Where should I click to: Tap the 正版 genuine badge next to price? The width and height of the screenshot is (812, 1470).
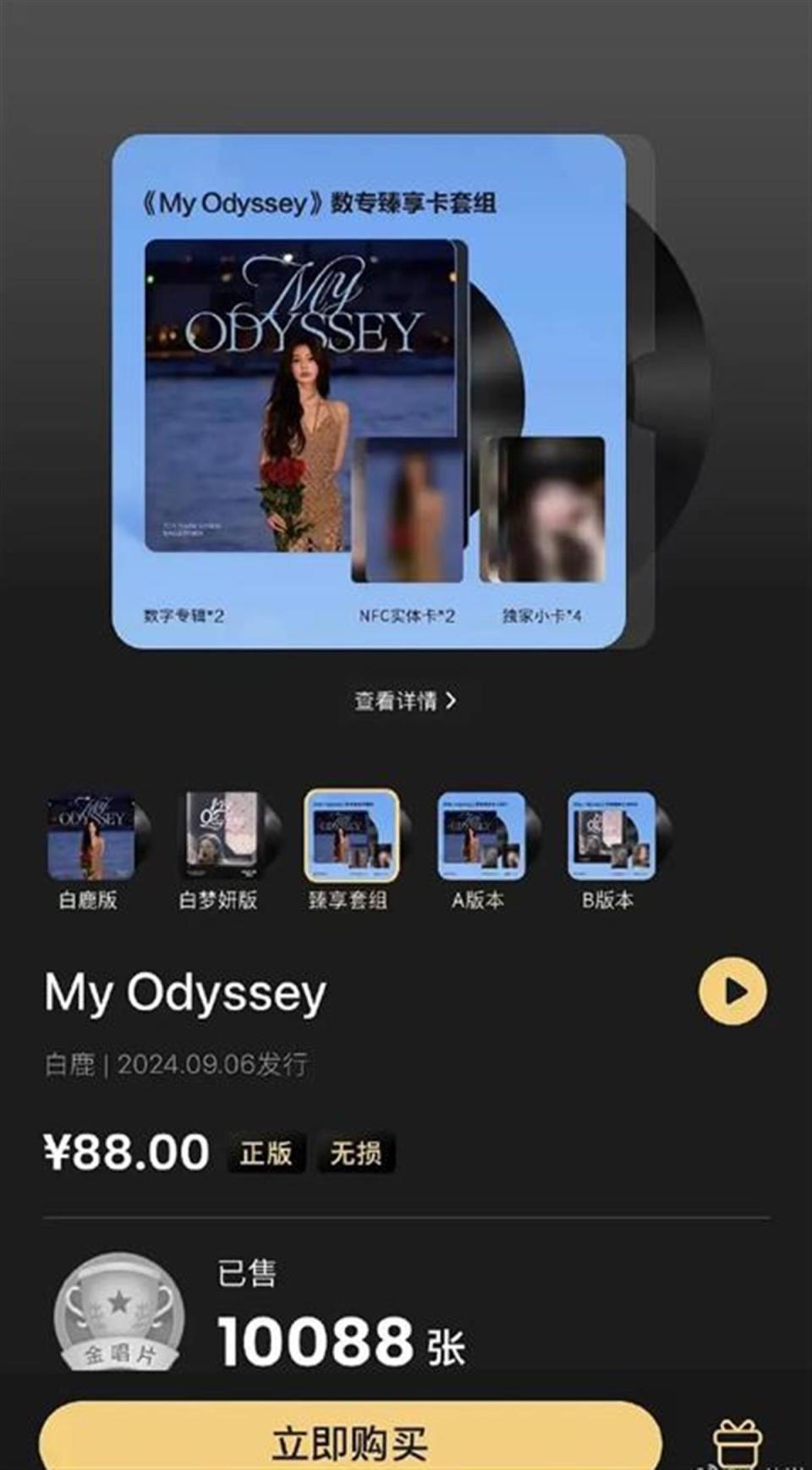click(265, 1152)
